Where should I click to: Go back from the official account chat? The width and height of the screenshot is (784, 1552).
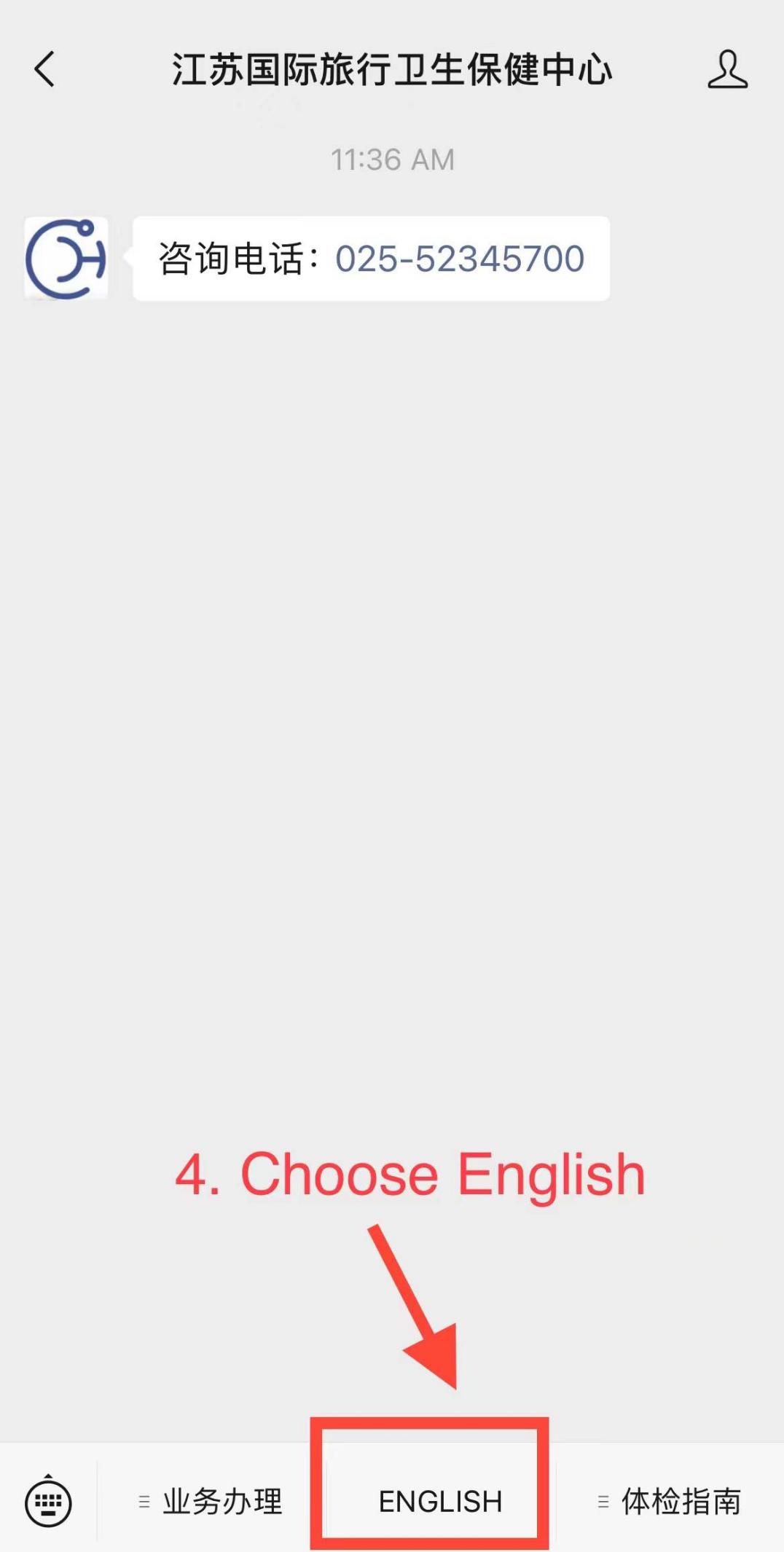tap(44, 69)
